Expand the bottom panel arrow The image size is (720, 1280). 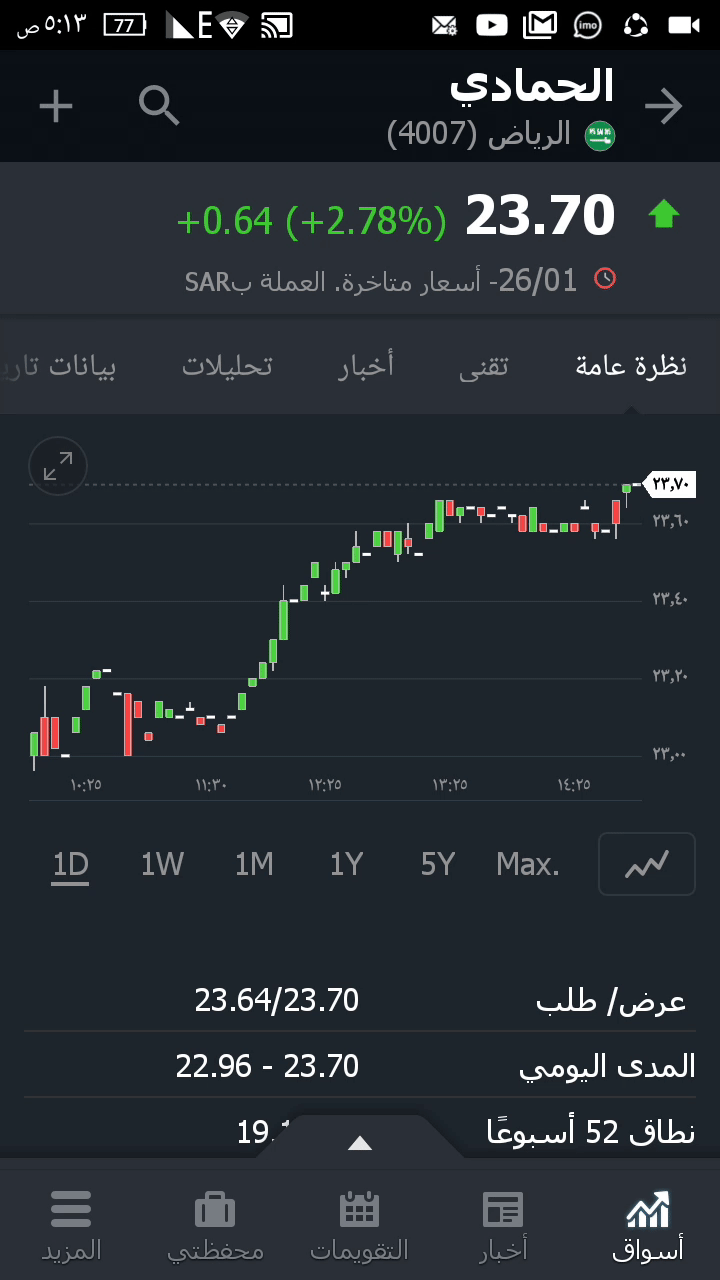point(360,1143)
